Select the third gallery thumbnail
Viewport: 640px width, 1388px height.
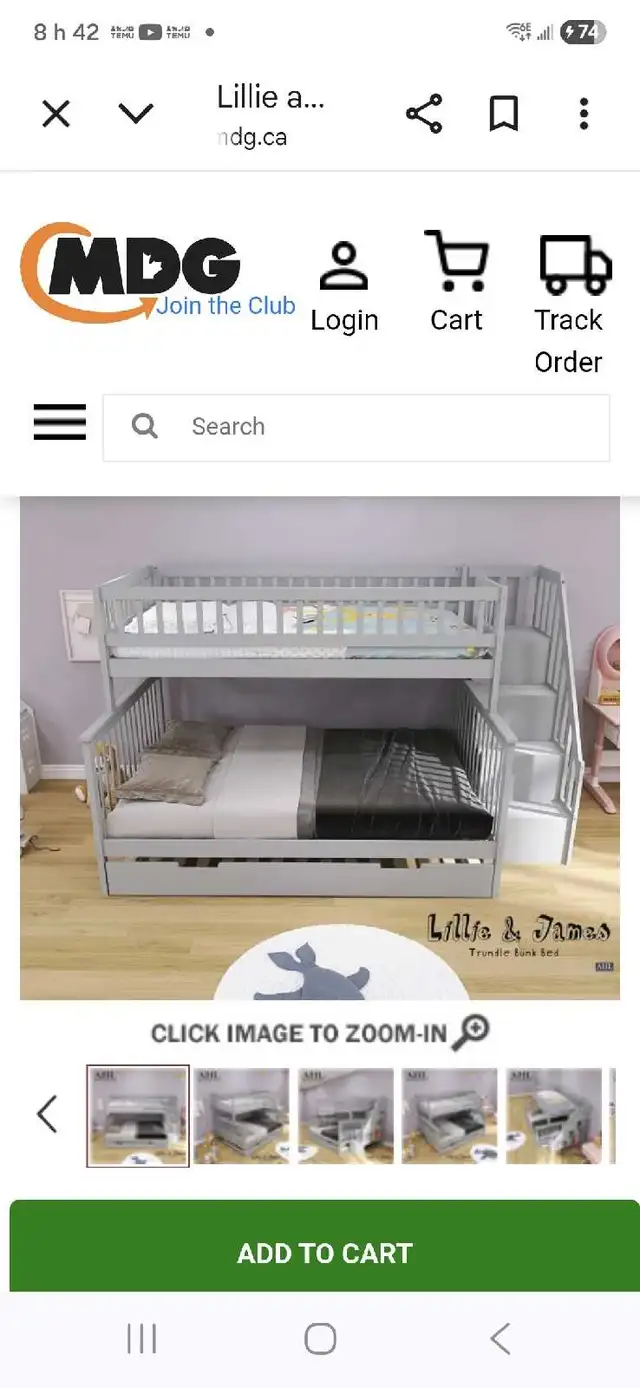click(346, 1115)
